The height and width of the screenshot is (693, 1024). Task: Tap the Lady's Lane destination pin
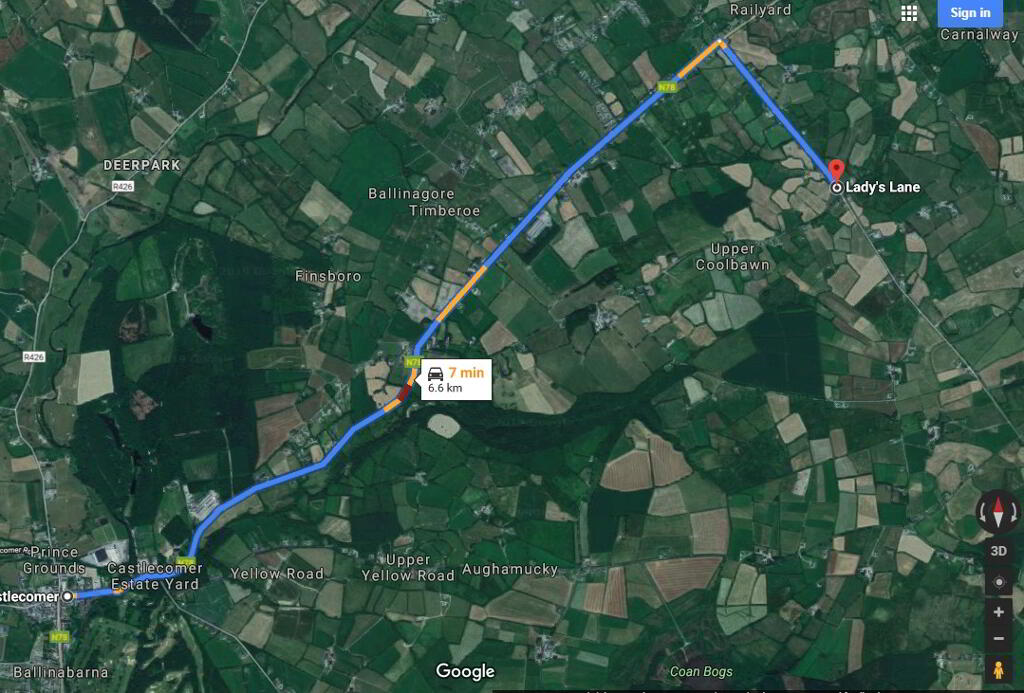coord(836,171)
